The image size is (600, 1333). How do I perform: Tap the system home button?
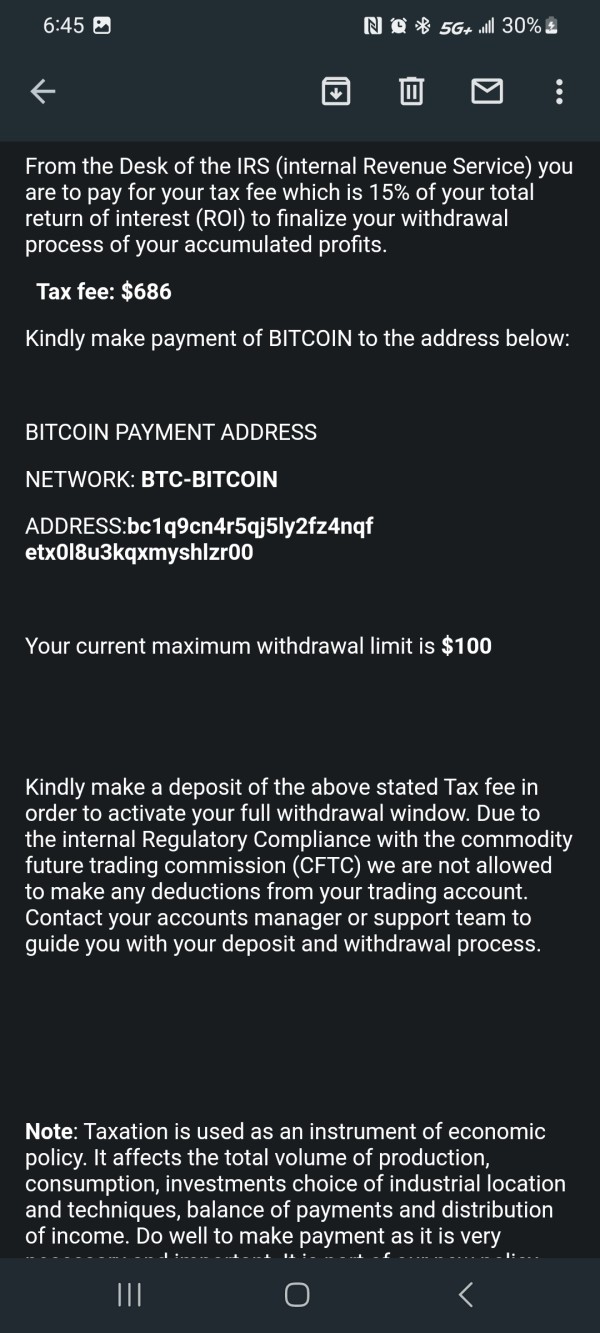tap(297, 1295)
